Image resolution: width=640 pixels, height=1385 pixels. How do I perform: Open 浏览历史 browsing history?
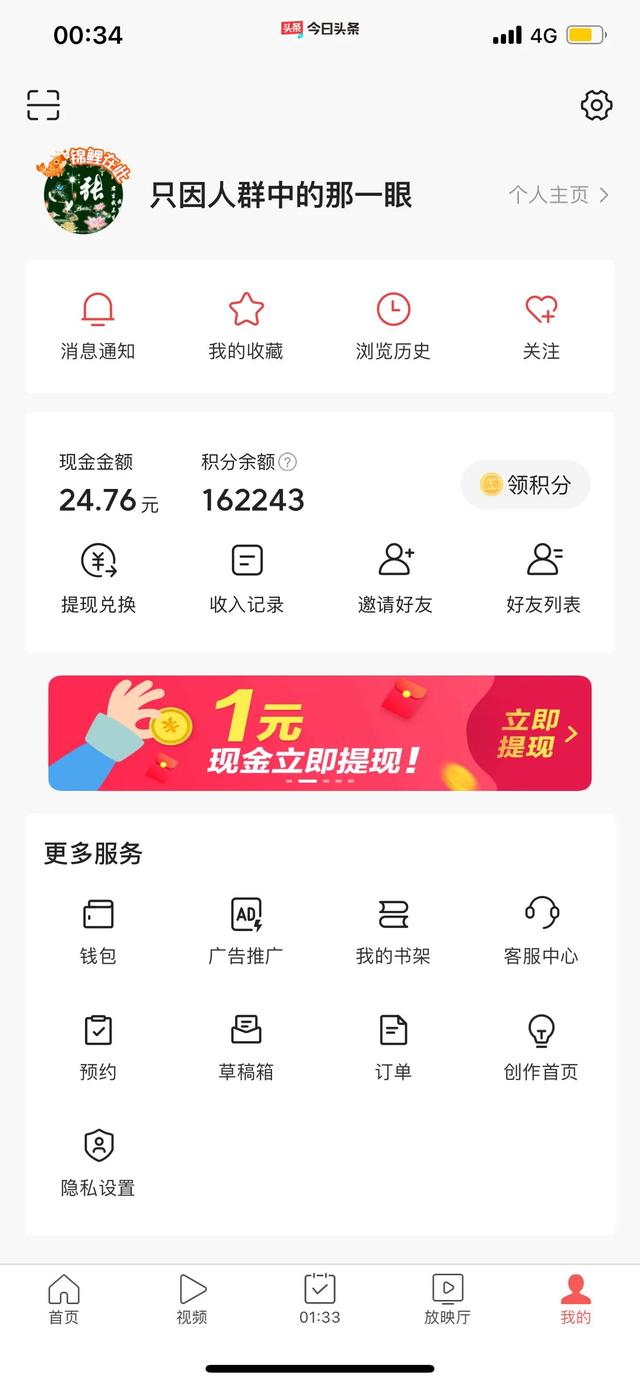click(393, 326)
